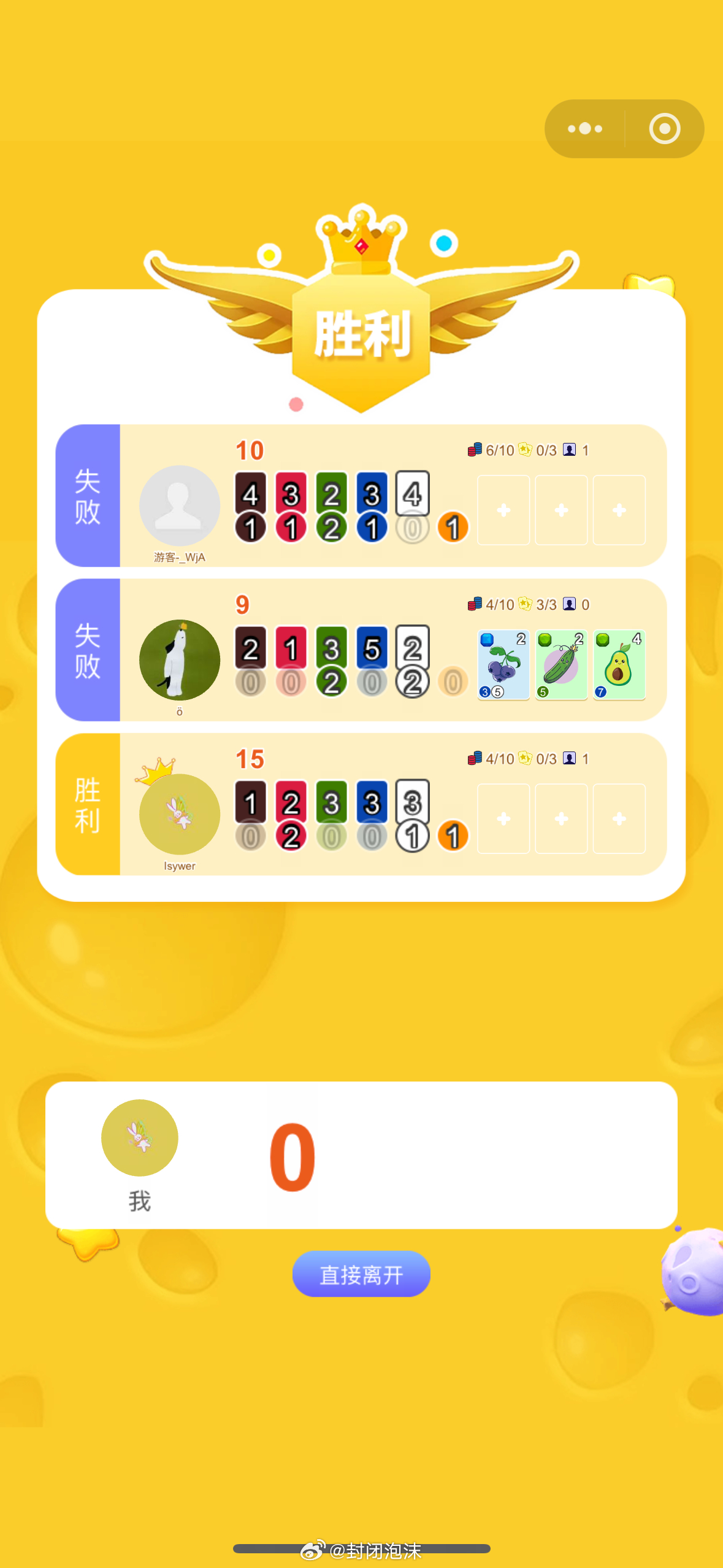Tap the 直接离开 leave button
This screenshot has height=1568, width=723.
pyautogui.click(x=361, y=1274)
